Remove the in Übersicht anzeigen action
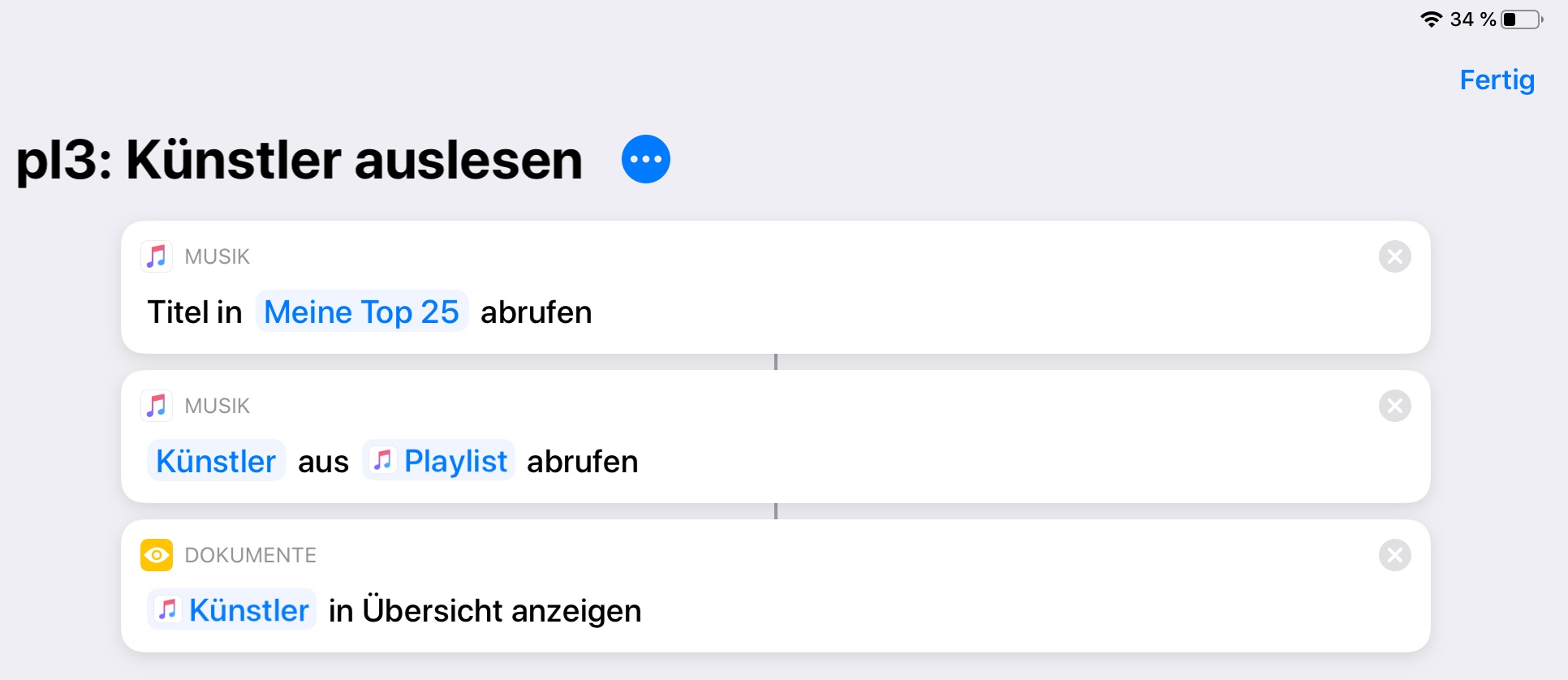This screenshot has width=1568, height=680. [x=1394, y=555]
